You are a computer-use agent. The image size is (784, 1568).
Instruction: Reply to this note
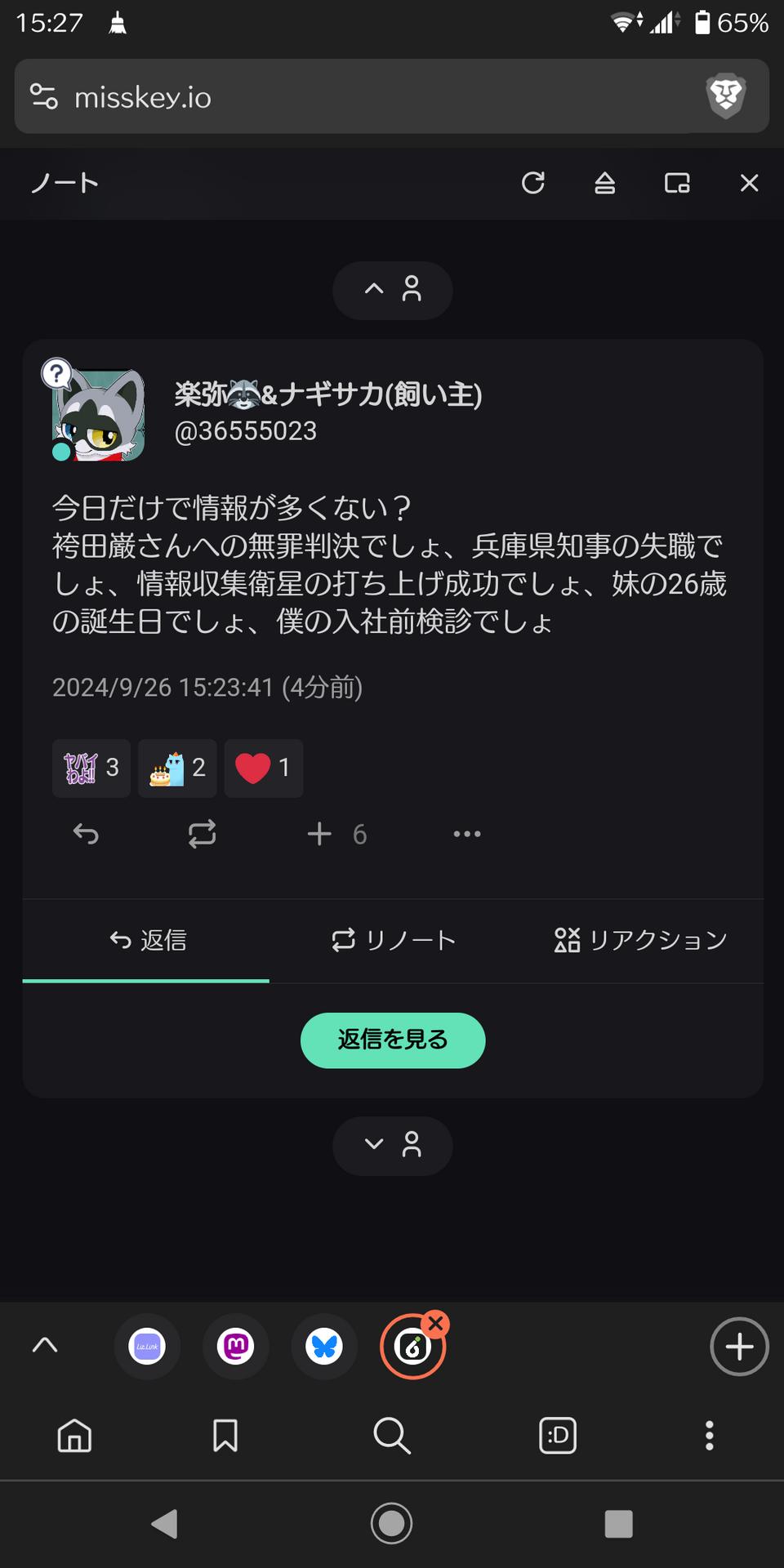(x=86, y=834)
